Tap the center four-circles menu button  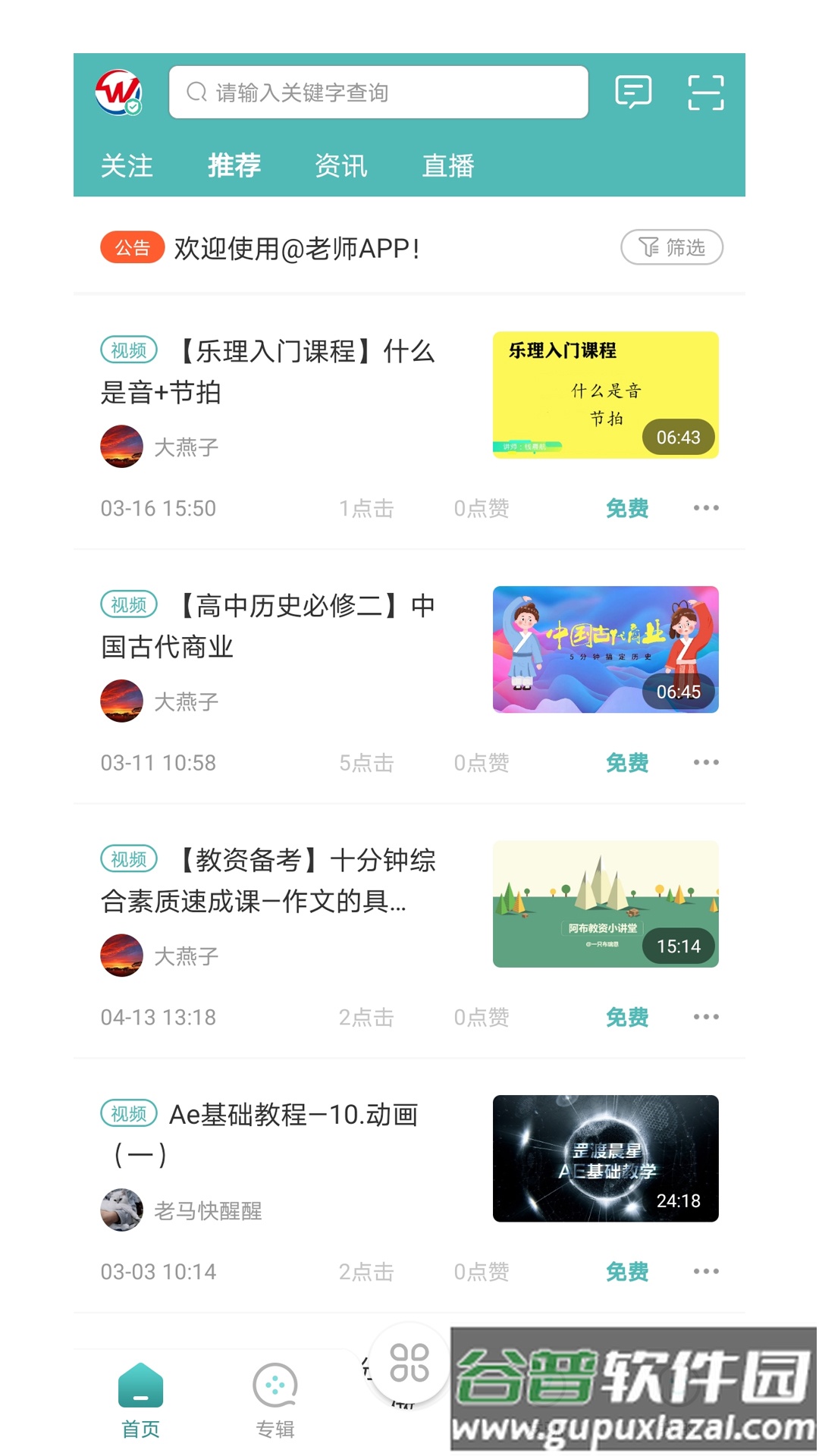tap(409, 1363)
